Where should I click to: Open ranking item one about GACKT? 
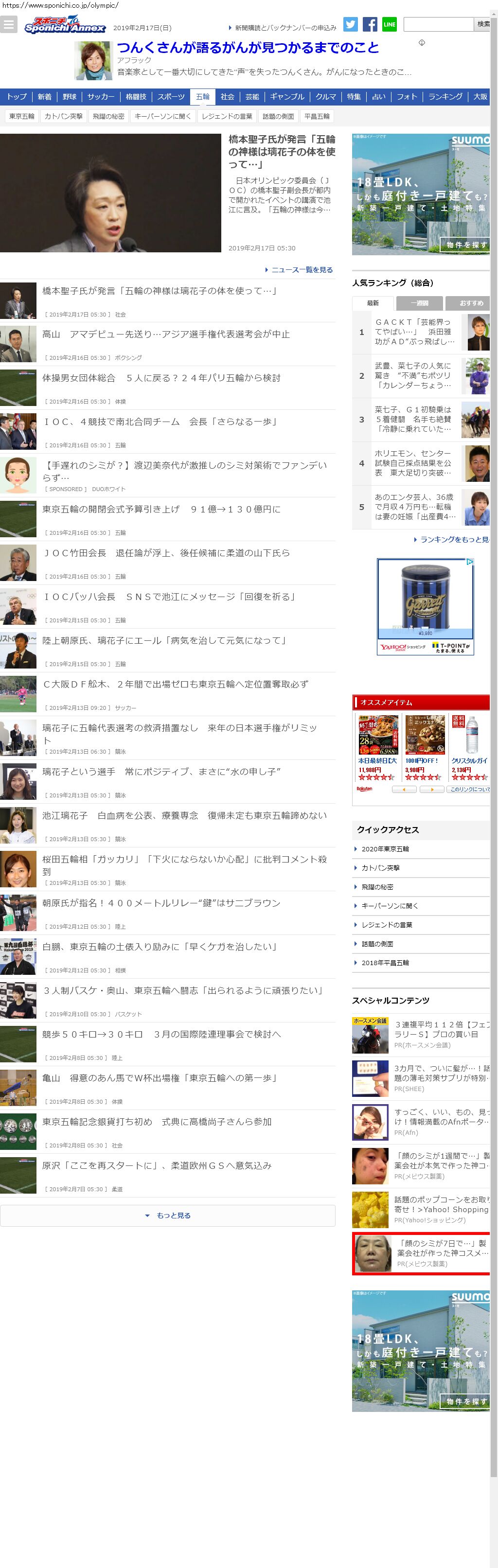pyautogui.click(x=414, y=332)
